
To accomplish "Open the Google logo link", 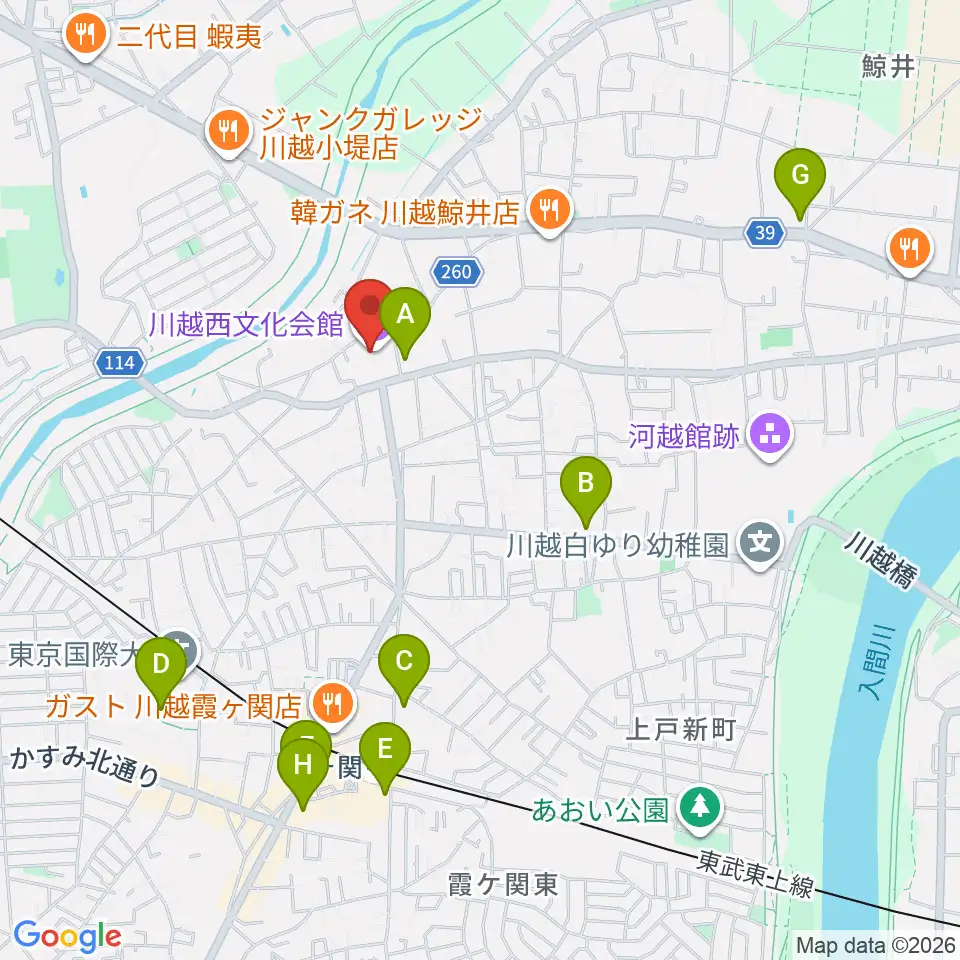I will point(67,936).
